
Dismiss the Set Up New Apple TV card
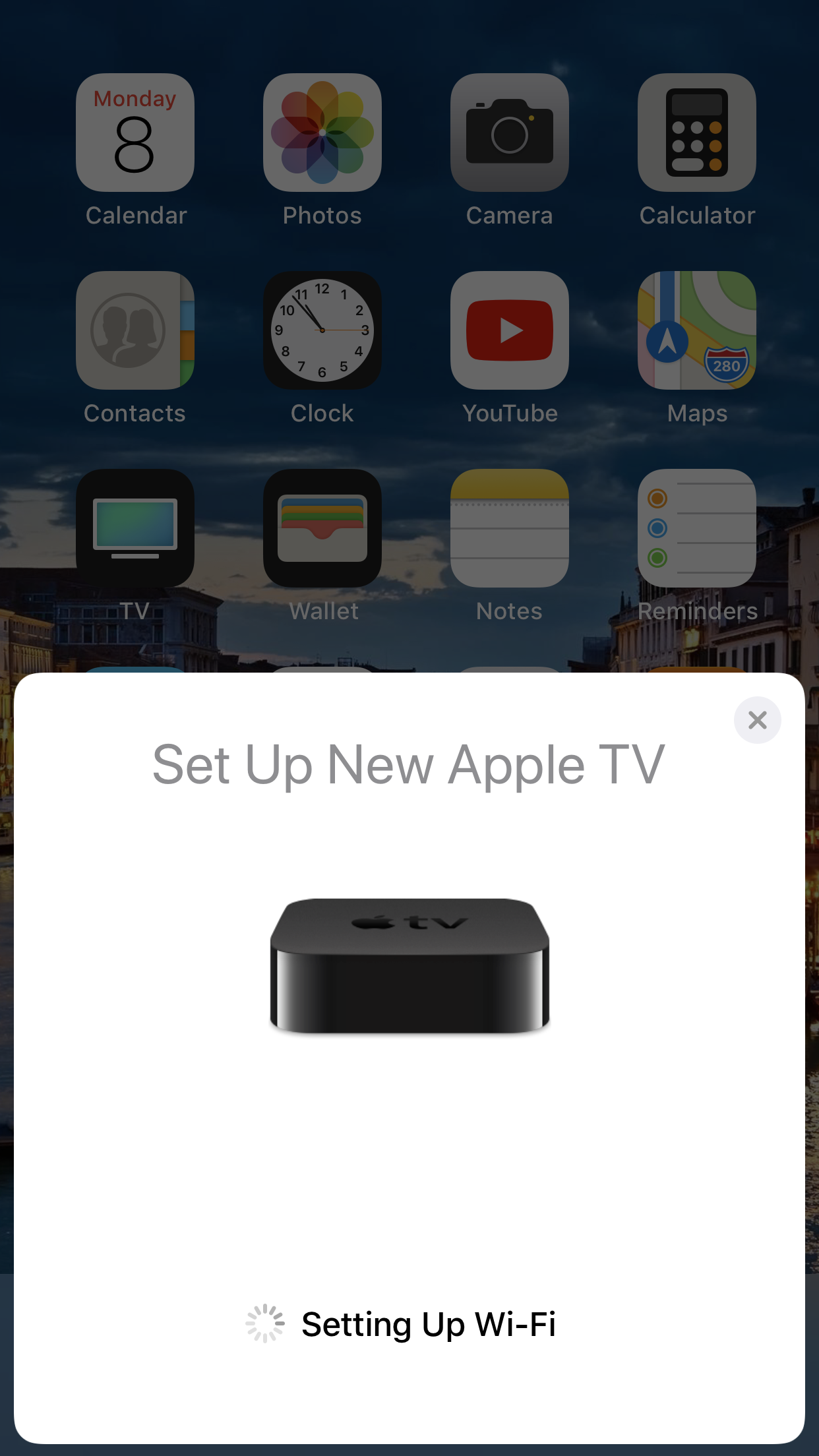pos(757,720)
